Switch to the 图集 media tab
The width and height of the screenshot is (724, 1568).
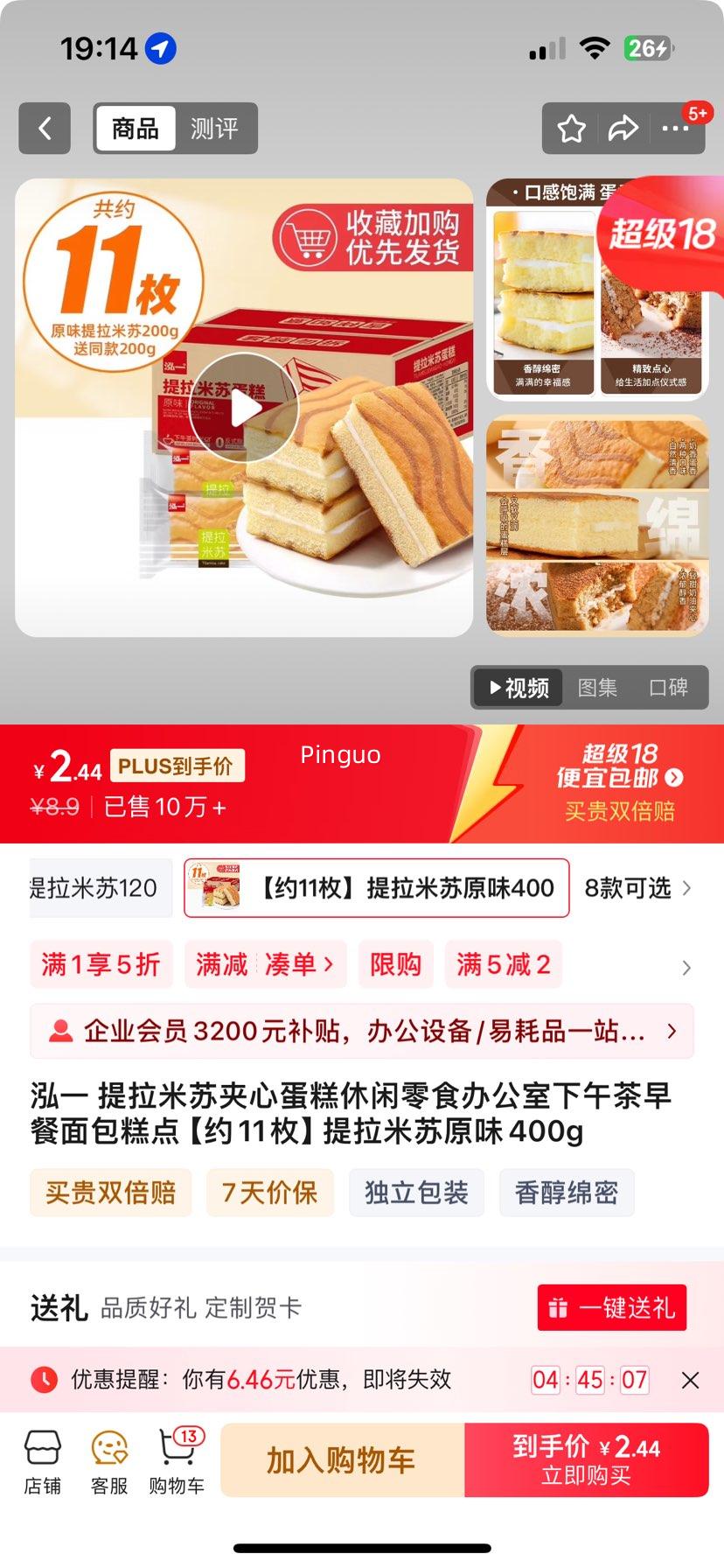click(597, 688)
